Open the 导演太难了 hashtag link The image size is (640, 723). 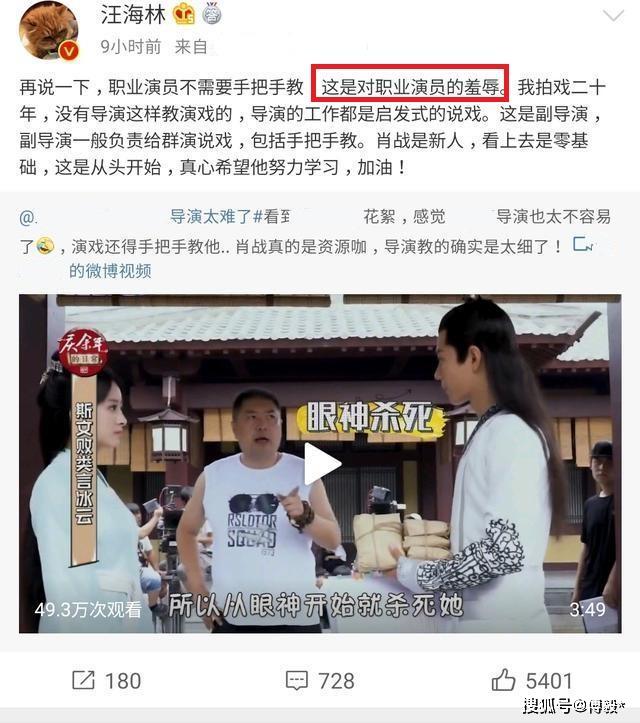pyautogui.click(x=230, y=217)
